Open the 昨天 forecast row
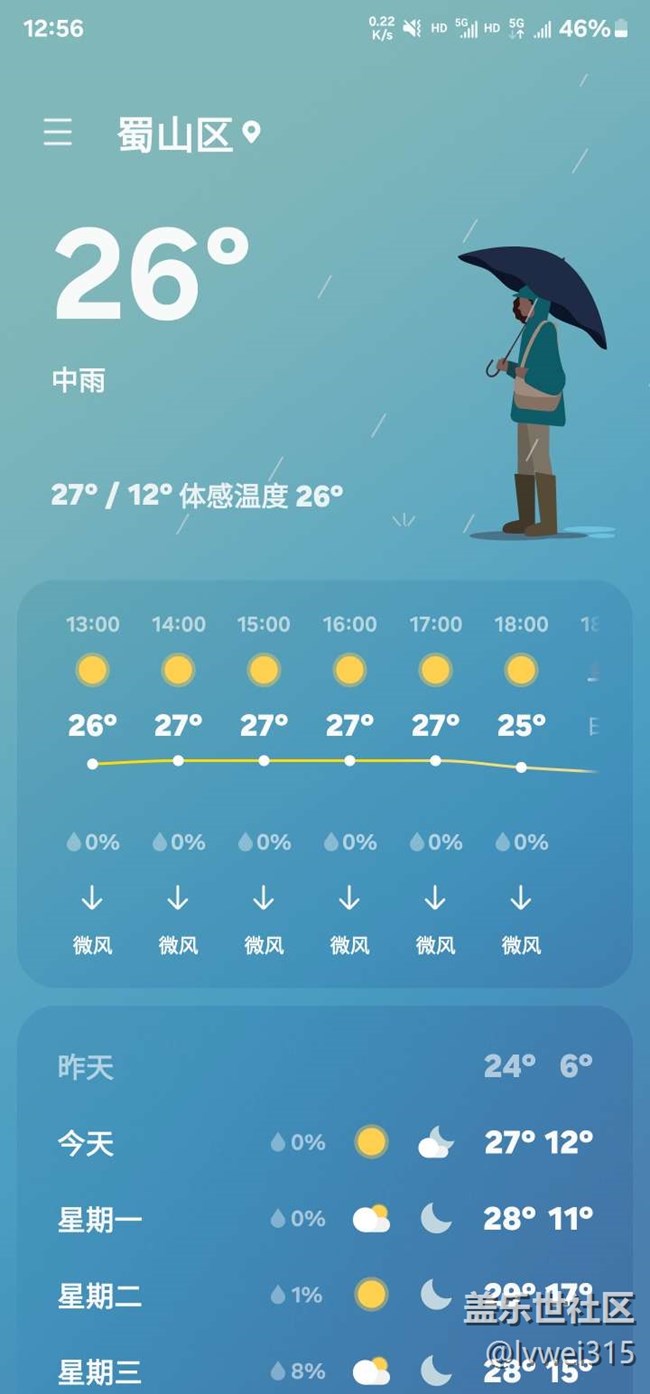 pos(325,1066)
